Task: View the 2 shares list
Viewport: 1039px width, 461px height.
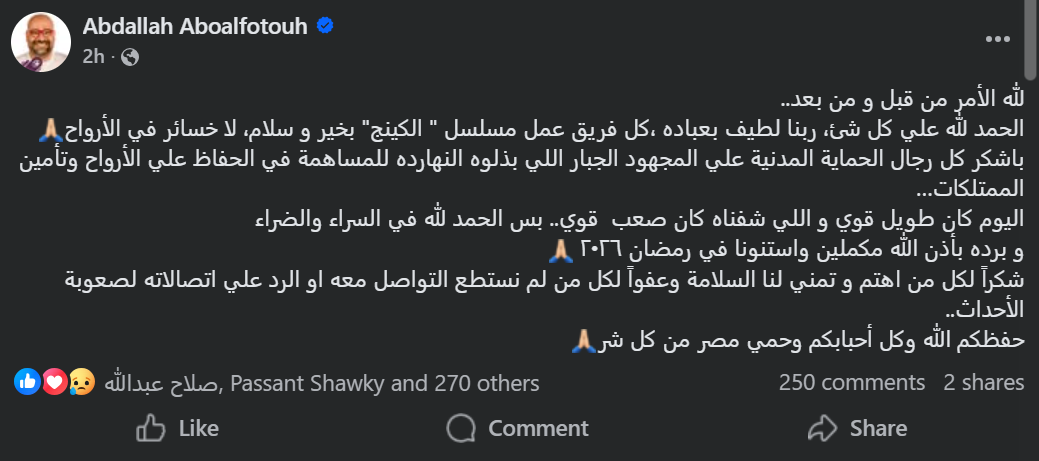Action: (983, 383)
